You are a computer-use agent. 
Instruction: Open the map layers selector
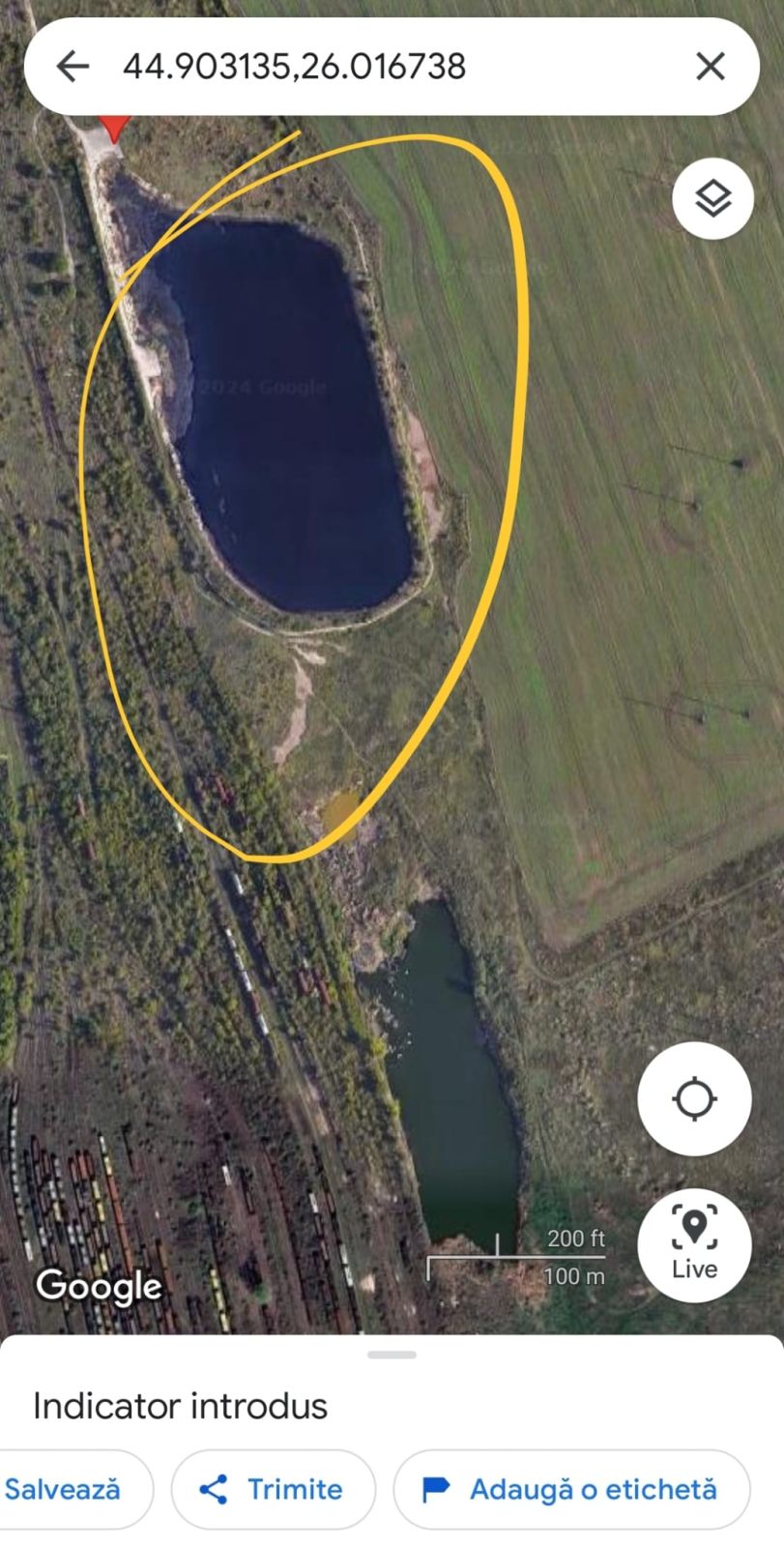pos(712,198)
